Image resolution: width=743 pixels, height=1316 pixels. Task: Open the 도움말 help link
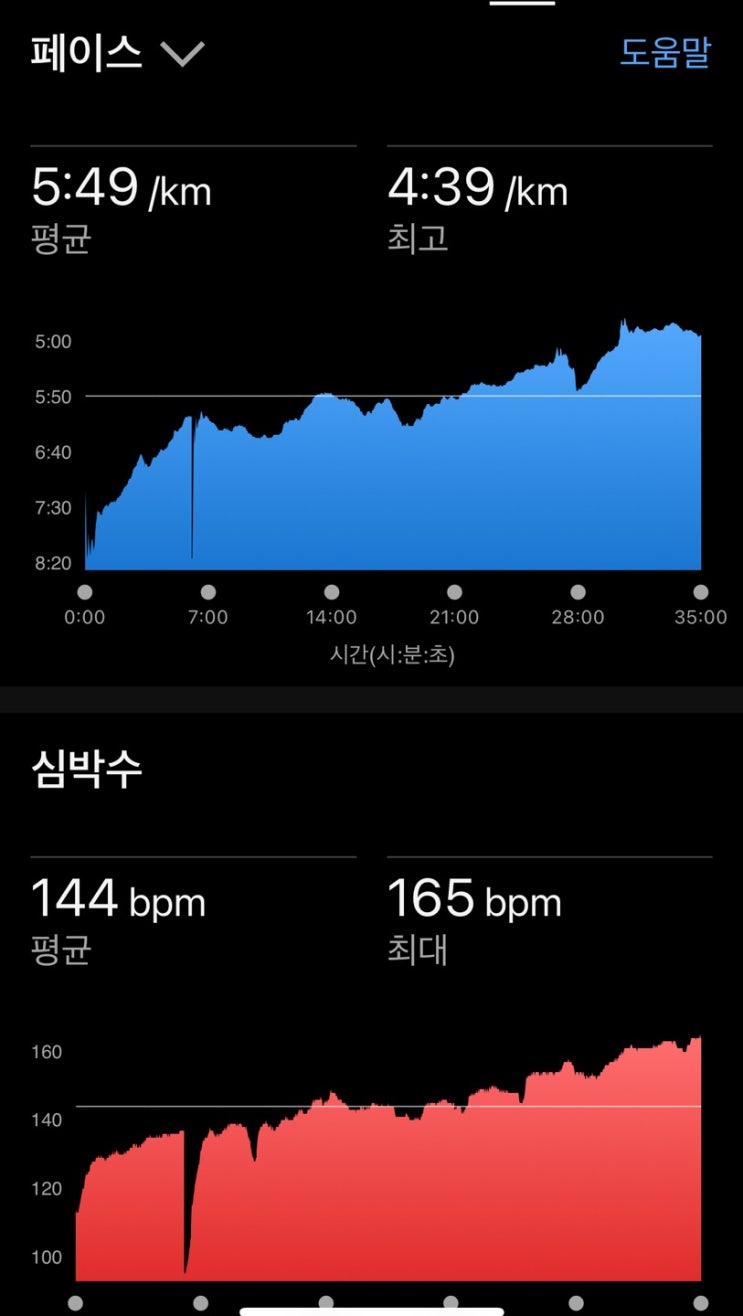tap(665, 52)
